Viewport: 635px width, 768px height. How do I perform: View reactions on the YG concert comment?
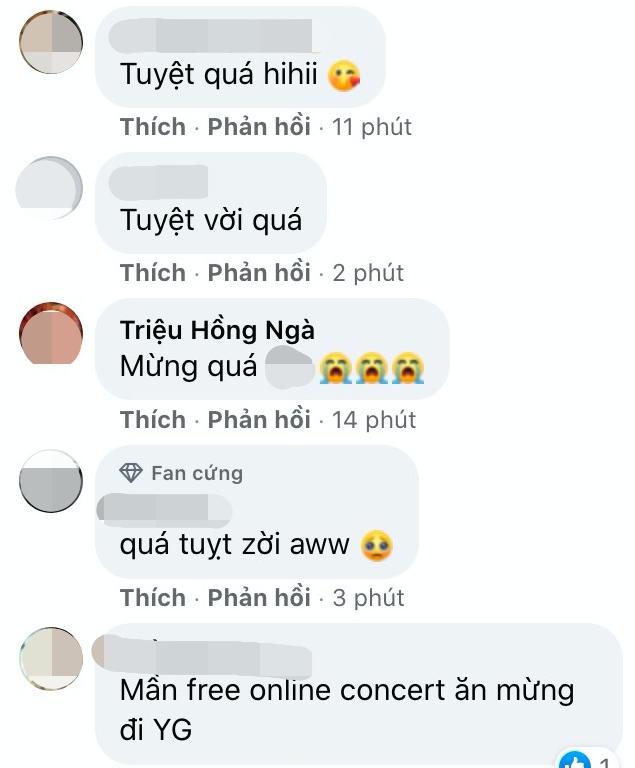pyautogui.click(x=590, y=761)
